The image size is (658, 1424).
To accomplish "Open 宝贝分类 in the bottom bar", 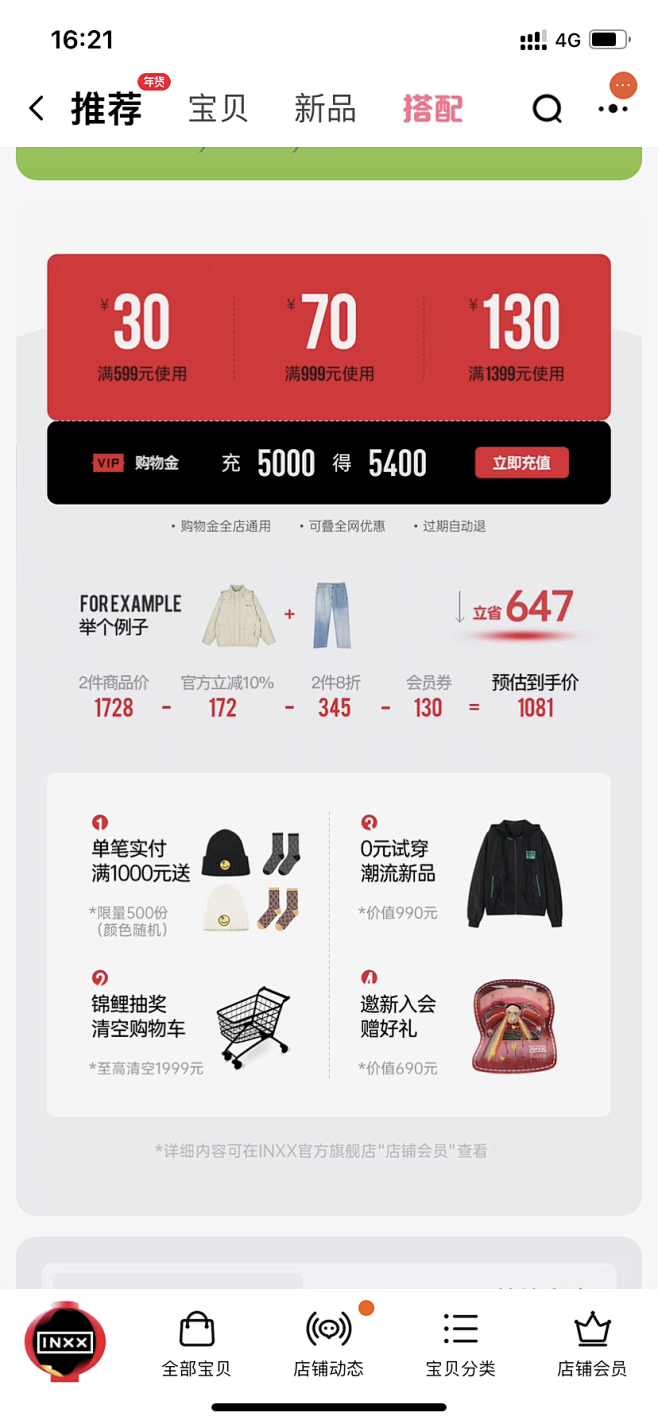I will 461,1345.
